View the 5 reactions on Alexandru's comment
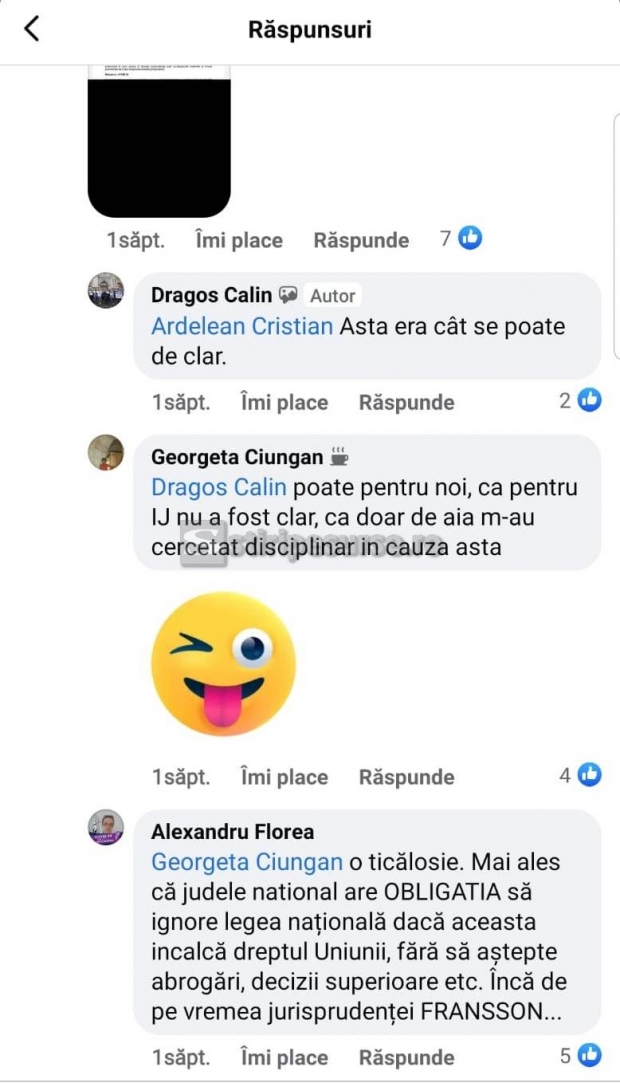Image resolution: width=620 pixels, height=1083 pixels. click(580, 1055)
